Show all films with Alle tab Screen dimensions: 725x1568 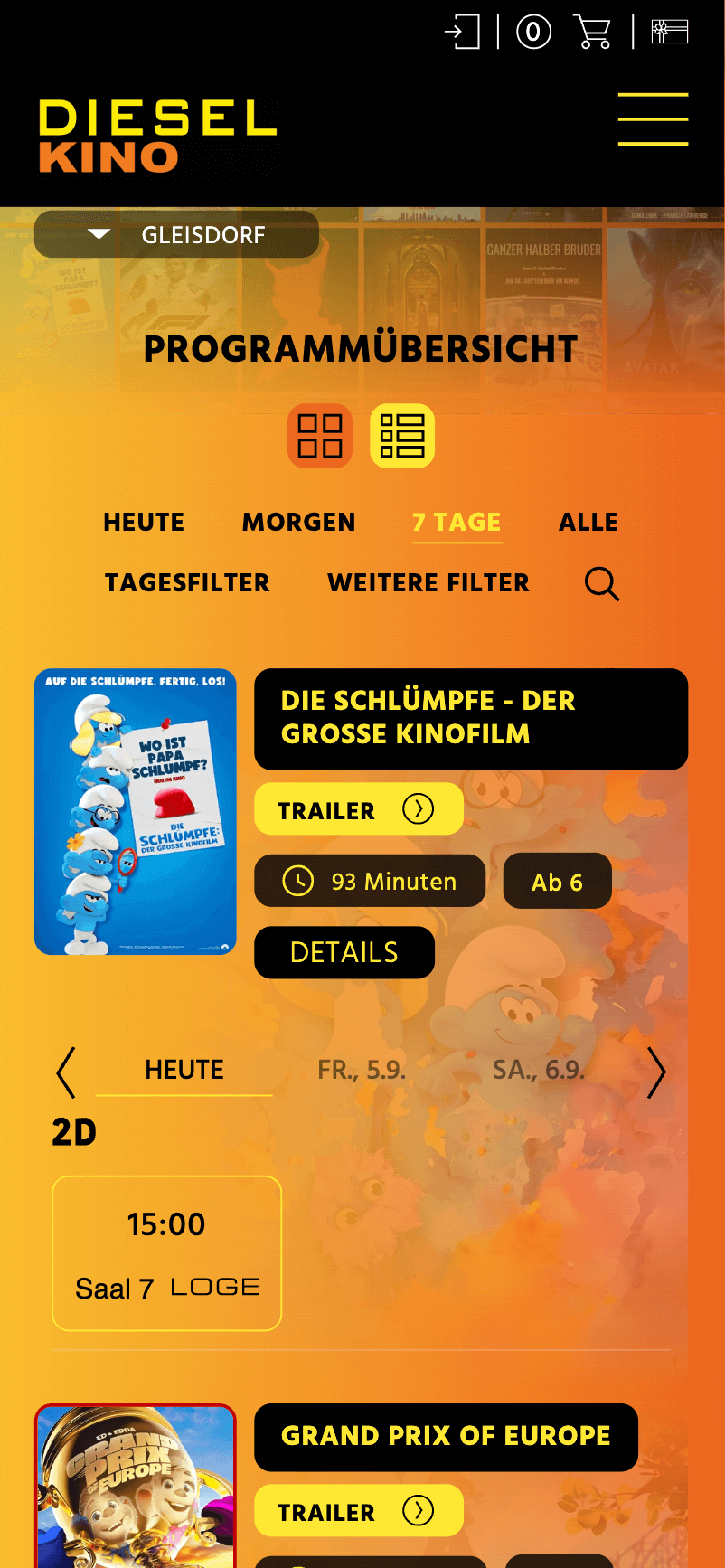pyautogui.click(x=588, y=522)
